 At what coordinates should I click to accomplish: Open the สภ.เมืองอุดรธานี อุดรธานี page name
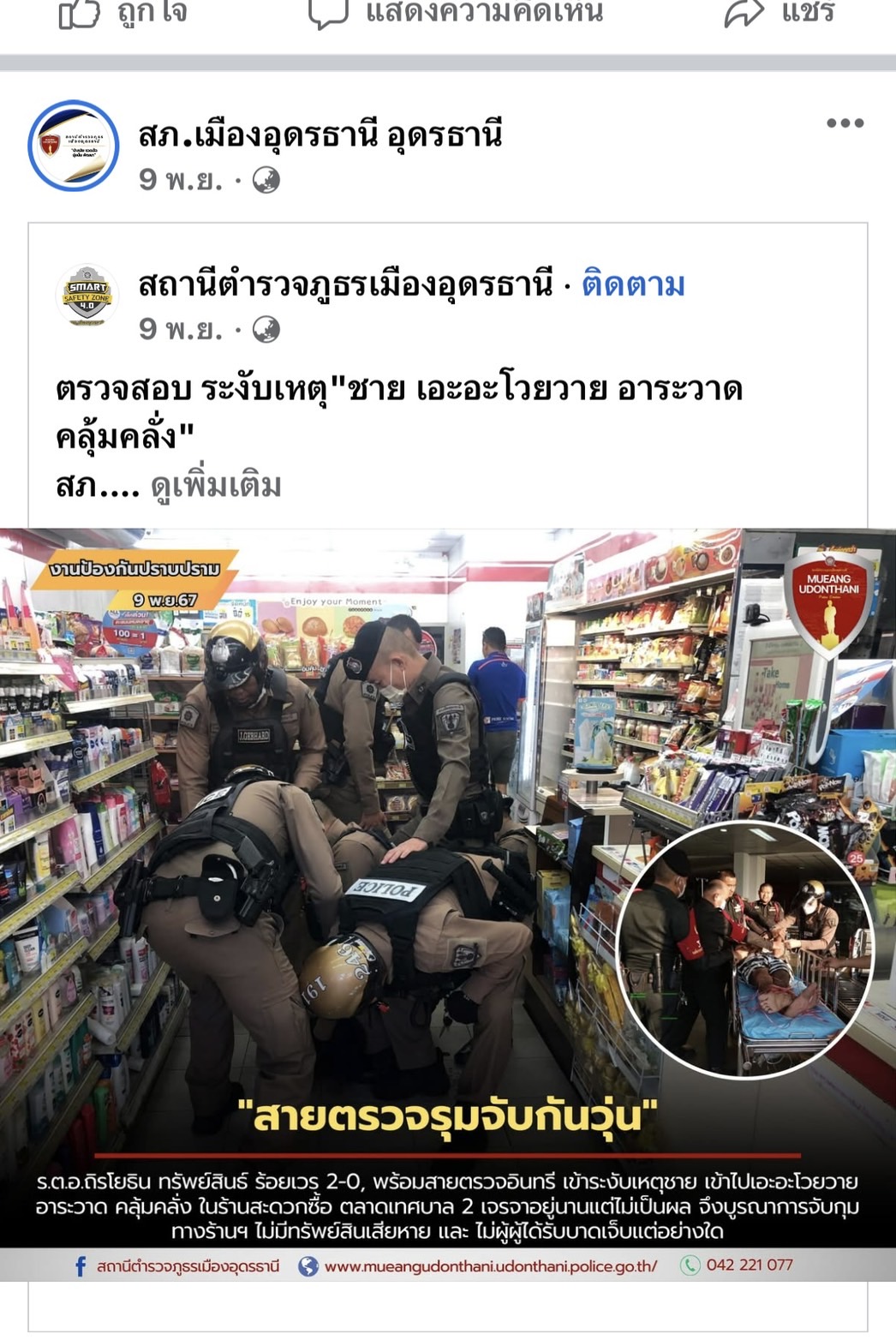[x=320, y=135]
